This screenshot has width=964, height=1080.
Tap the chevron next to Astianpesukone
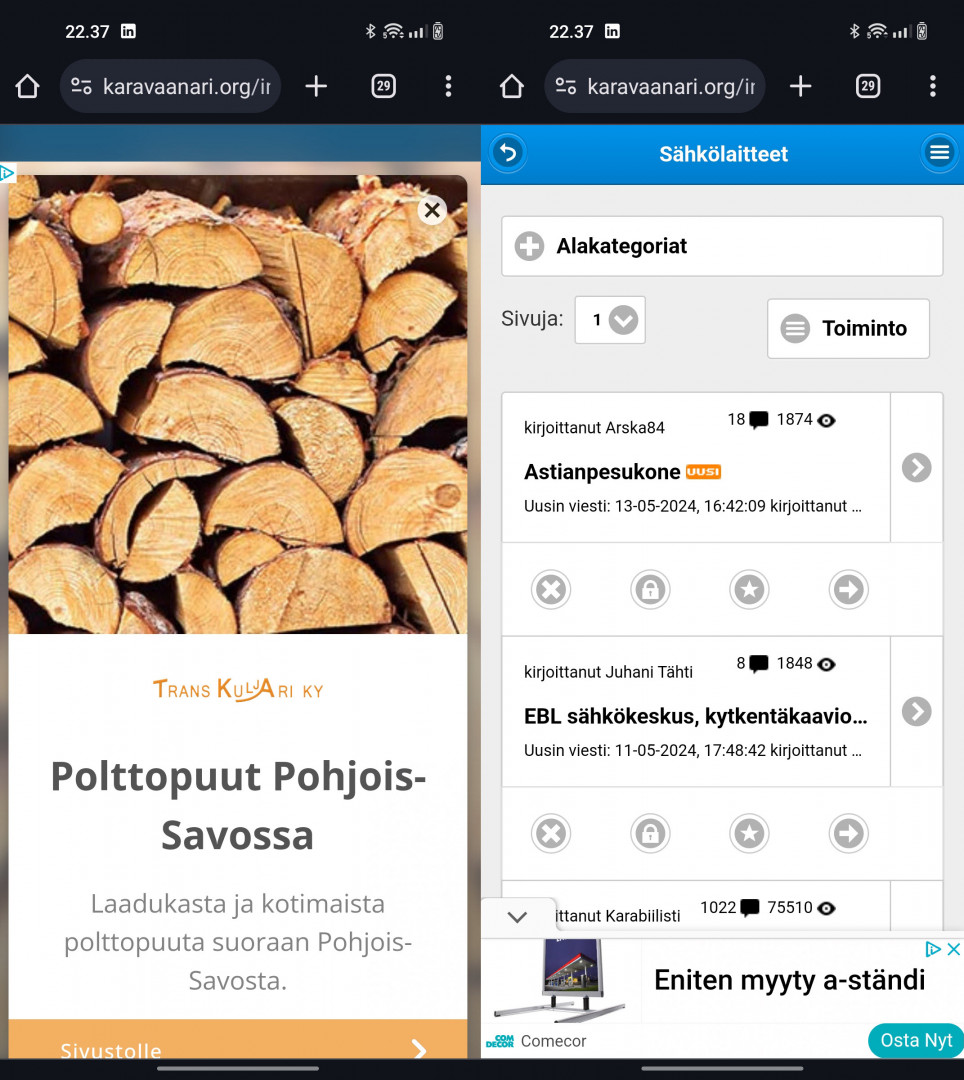pos(916,468)
